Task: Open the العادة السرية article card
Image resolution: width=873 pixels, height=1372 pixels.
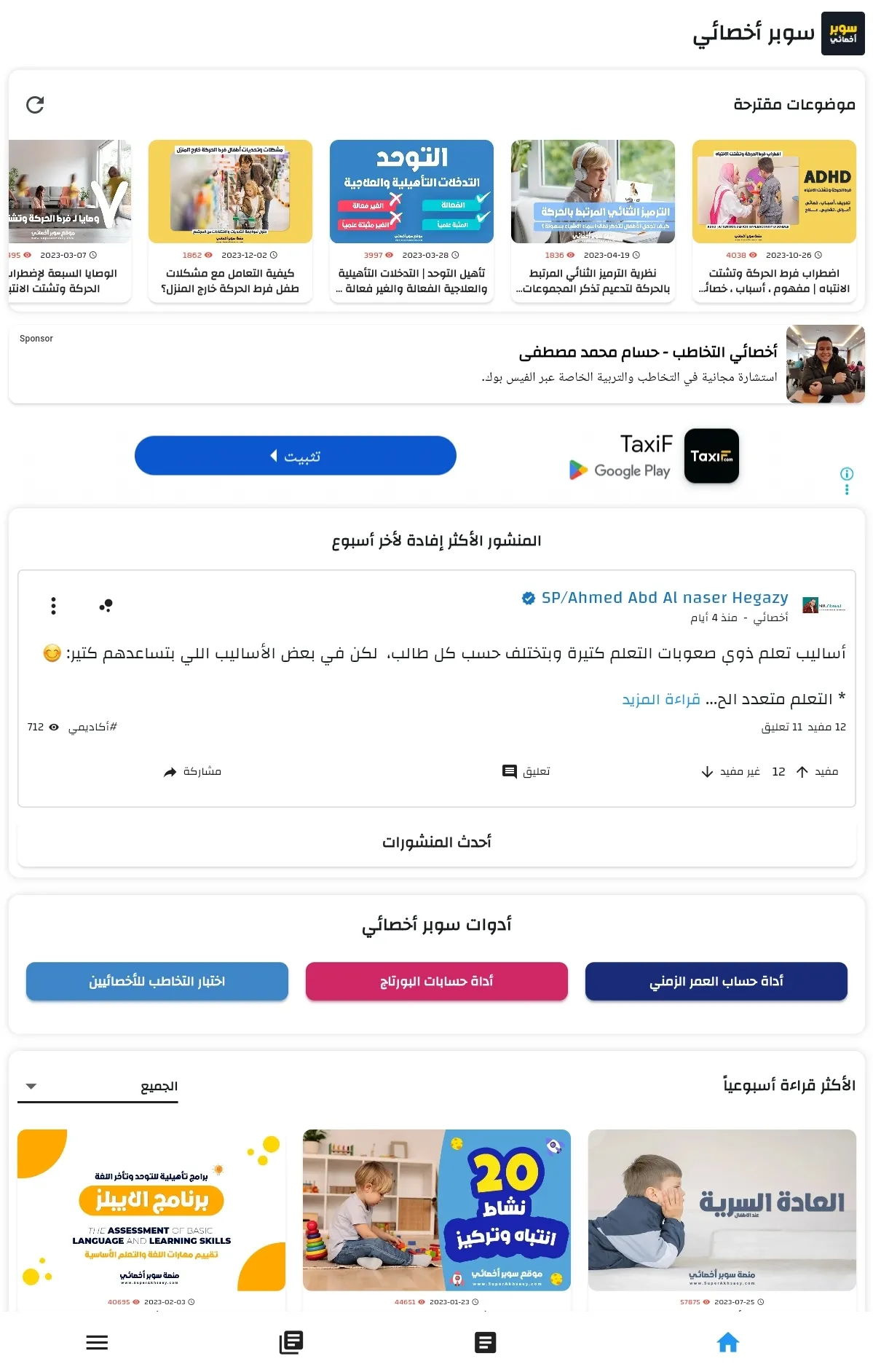Action: tap(722, 1210)
